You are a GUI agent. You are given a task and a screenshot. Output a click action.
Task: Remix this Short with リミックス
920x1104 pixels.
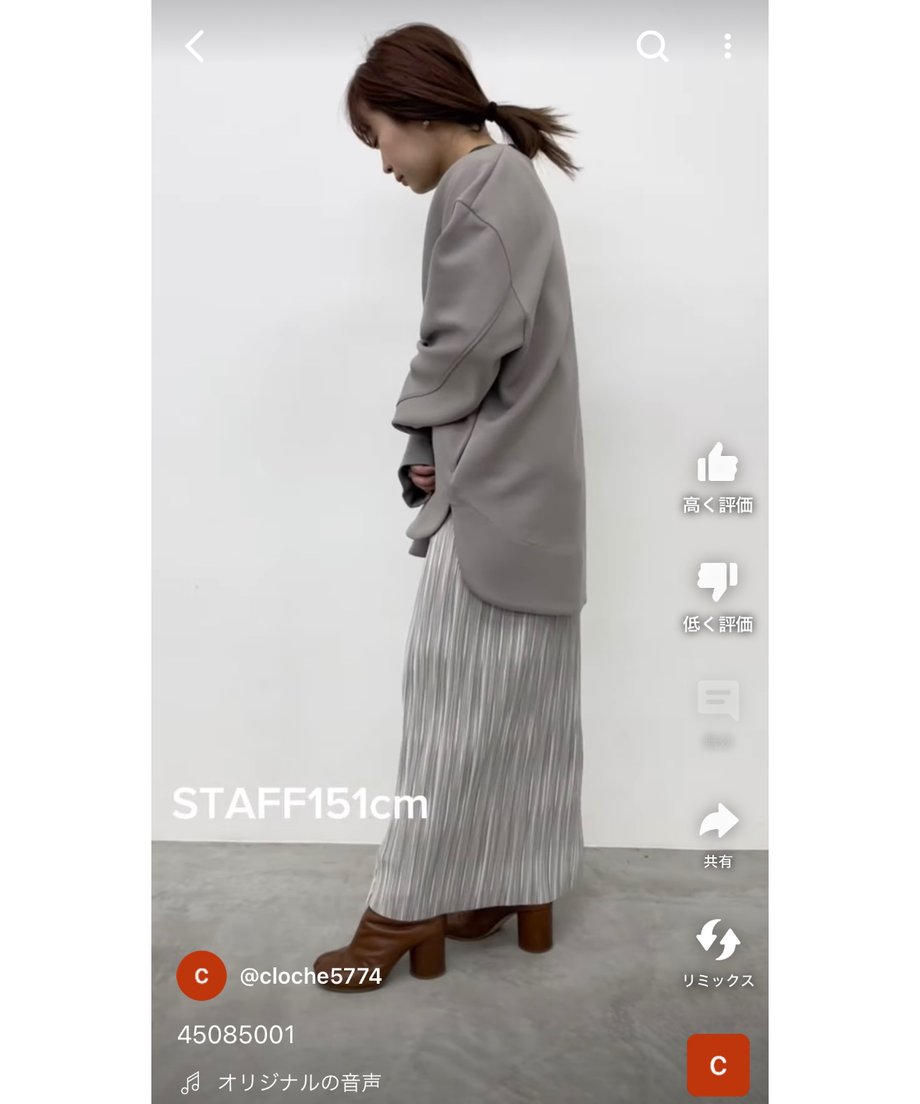717,942
